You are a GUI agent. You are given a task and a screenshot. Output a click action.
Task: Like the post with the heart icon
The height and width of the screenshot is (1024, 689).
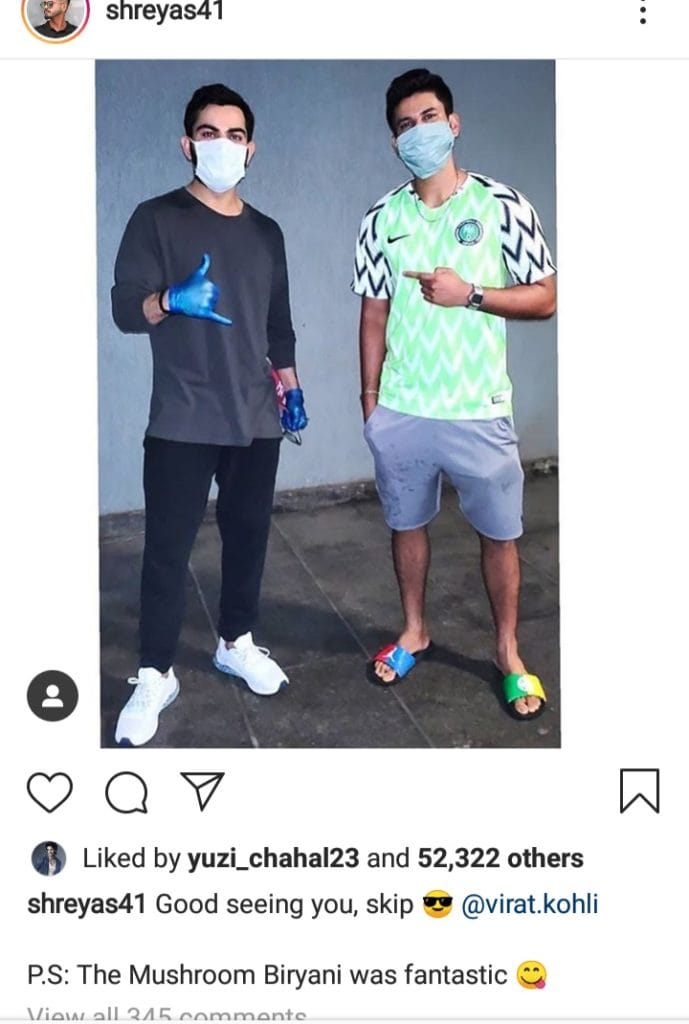pos(49,793)
